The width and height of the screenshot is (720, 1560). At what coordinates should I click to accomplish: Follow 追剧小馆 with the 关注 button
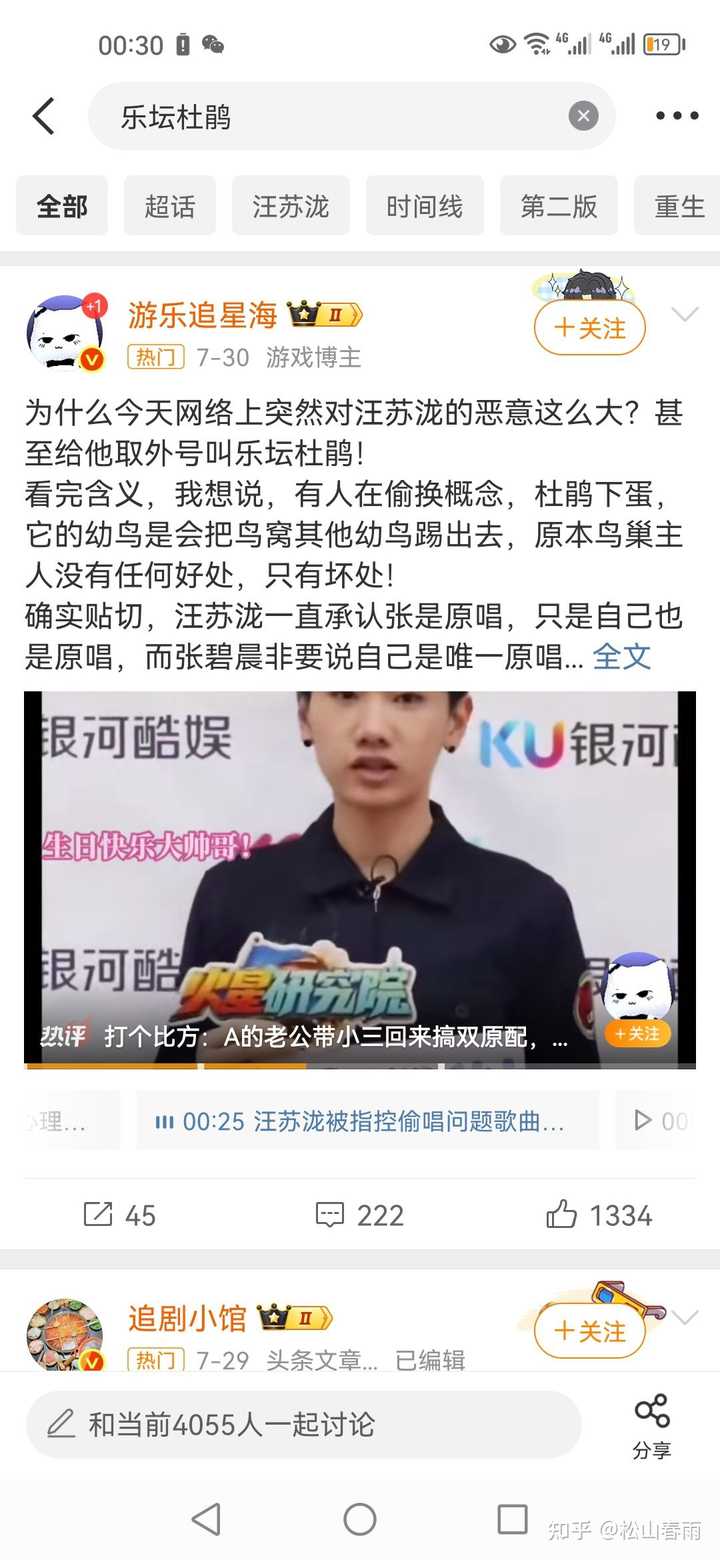click(590, 1331)
